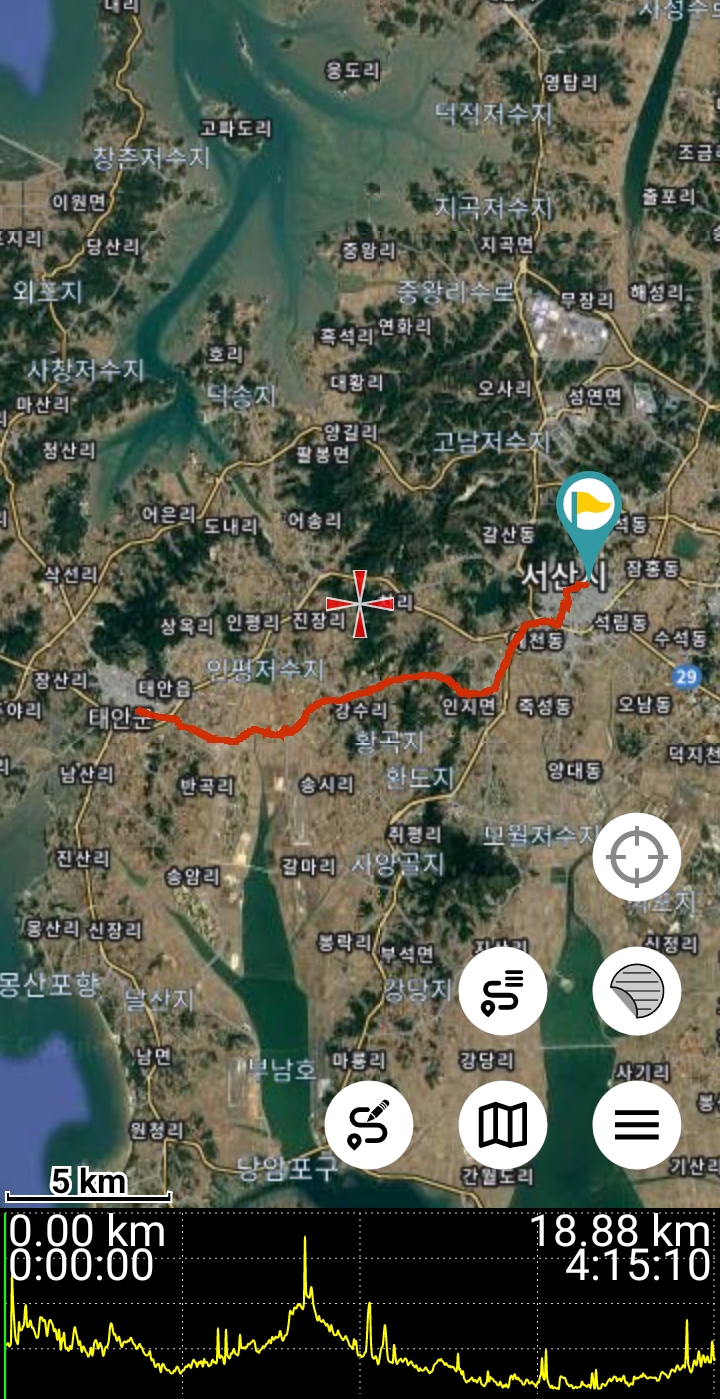
Task: Open the main hamburger menu
Action: (636, 1125)
